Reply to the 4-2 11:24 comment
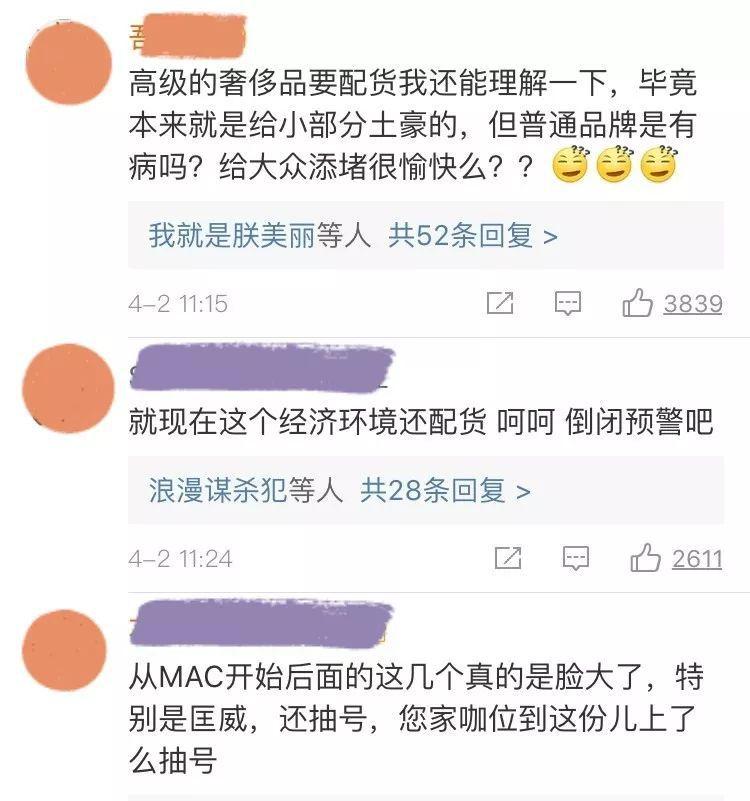Screen dimensions: 750x801 pyautogui.click(x=576, y=558)
